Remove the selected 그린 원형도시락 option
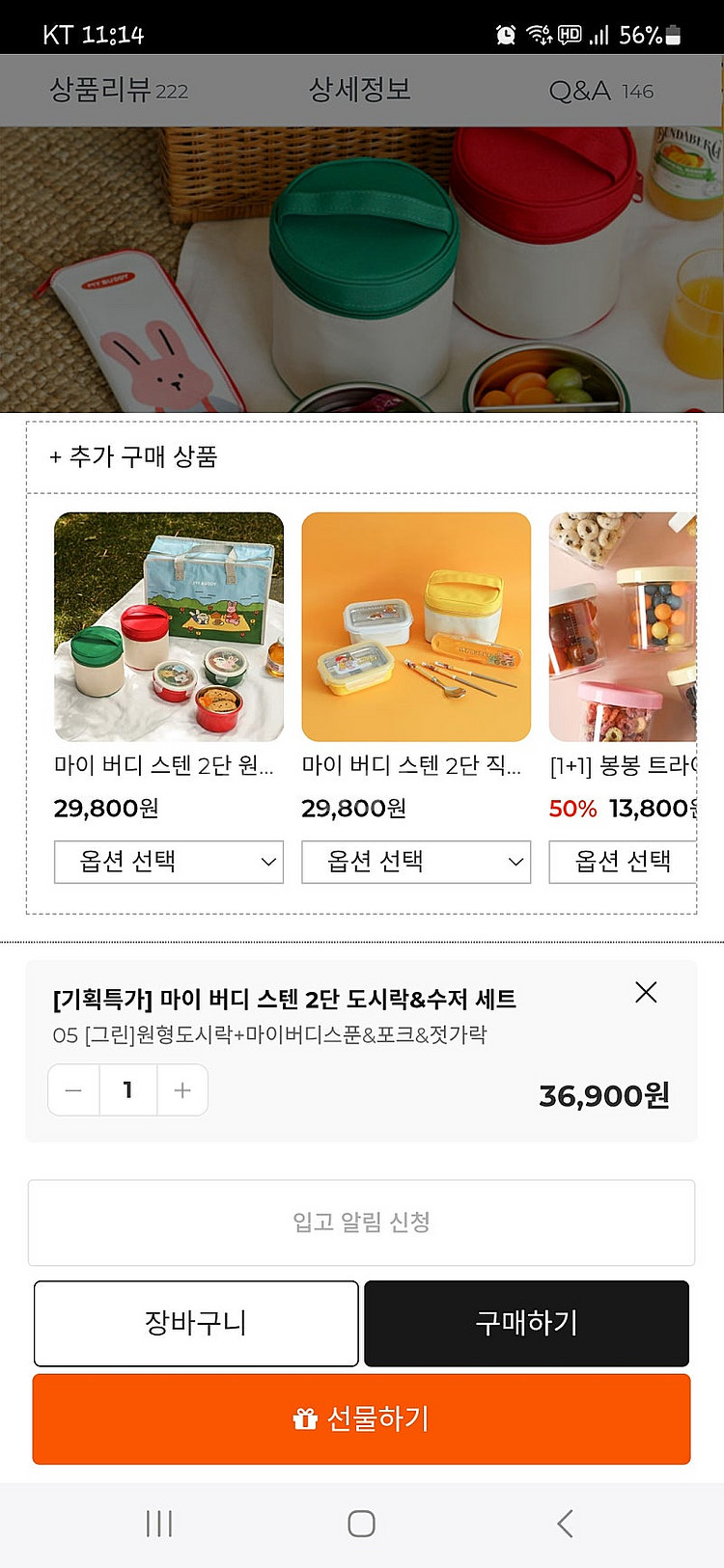 [646, 992]
